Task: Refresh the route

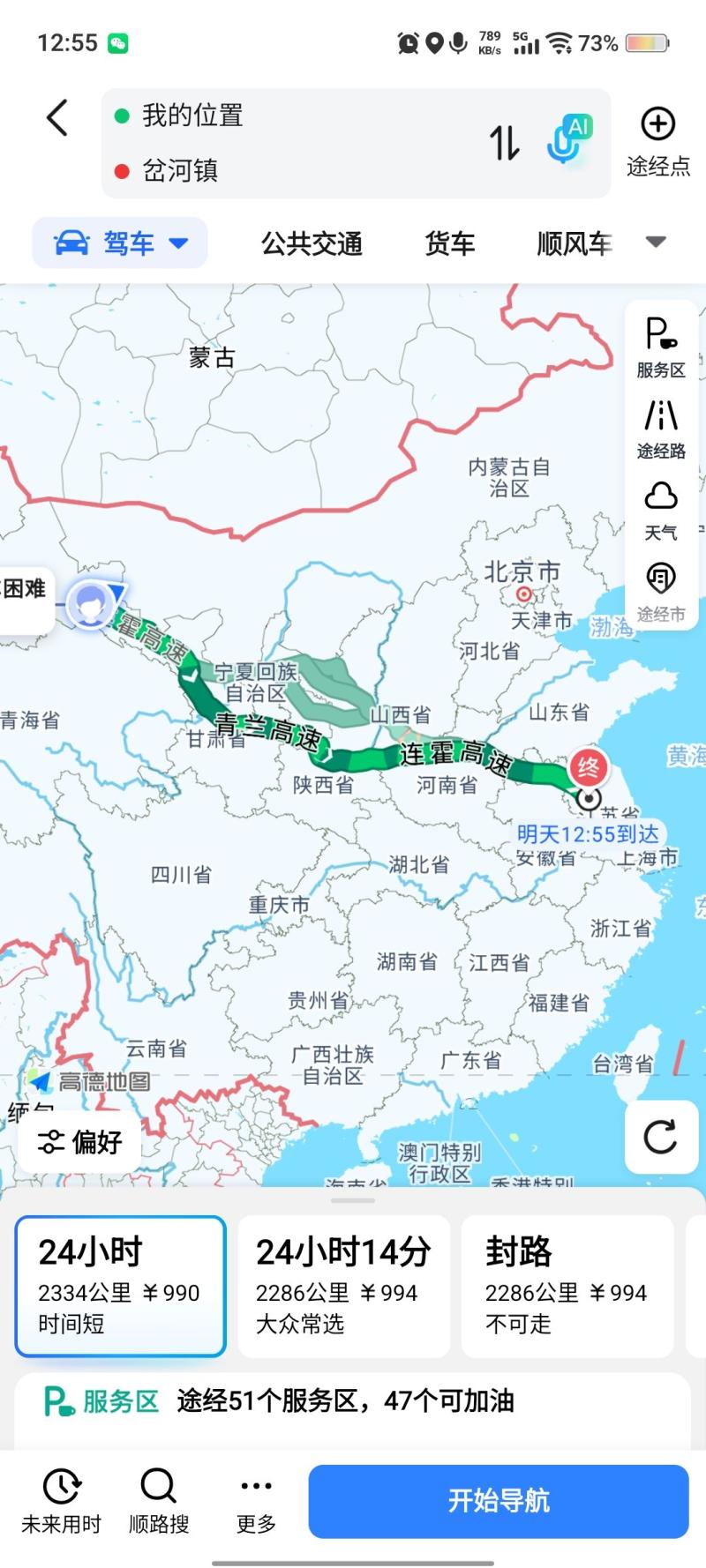Action: [x=660, y=1137]
